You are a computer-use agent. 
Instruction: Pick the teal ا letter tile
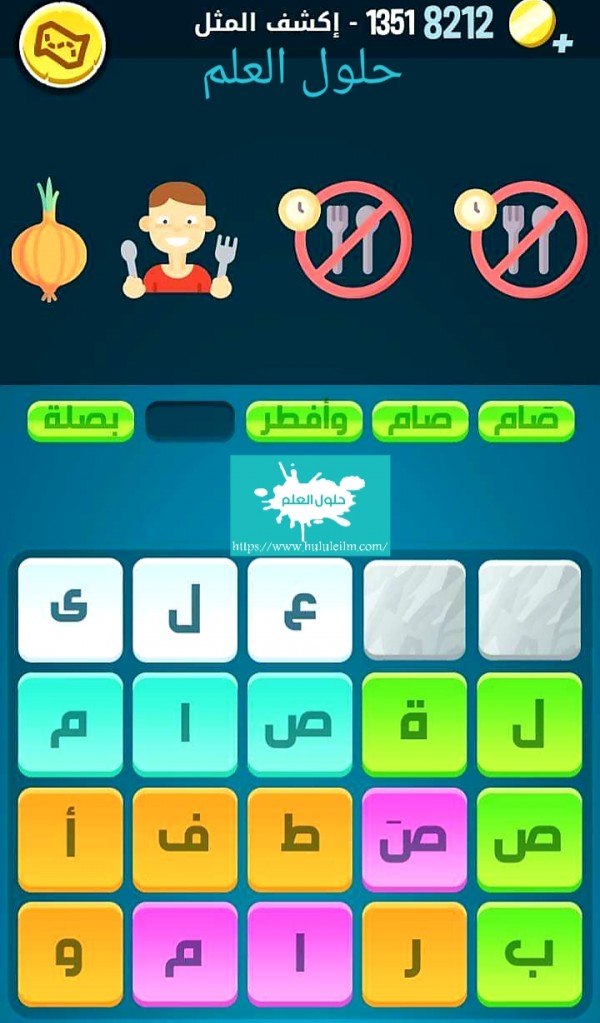click(x=185, y=725)
